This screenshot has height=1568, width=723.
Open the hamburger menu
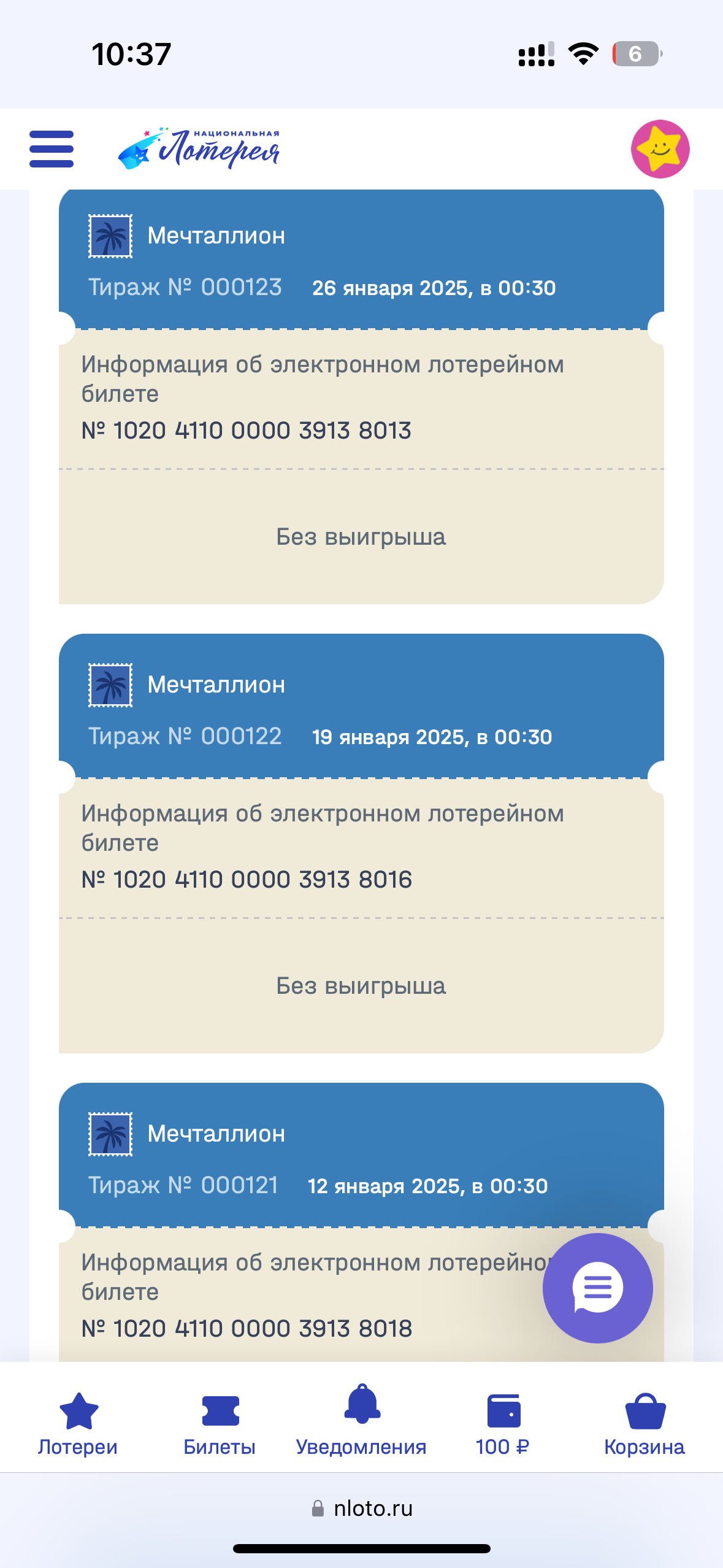click(52, 149)
